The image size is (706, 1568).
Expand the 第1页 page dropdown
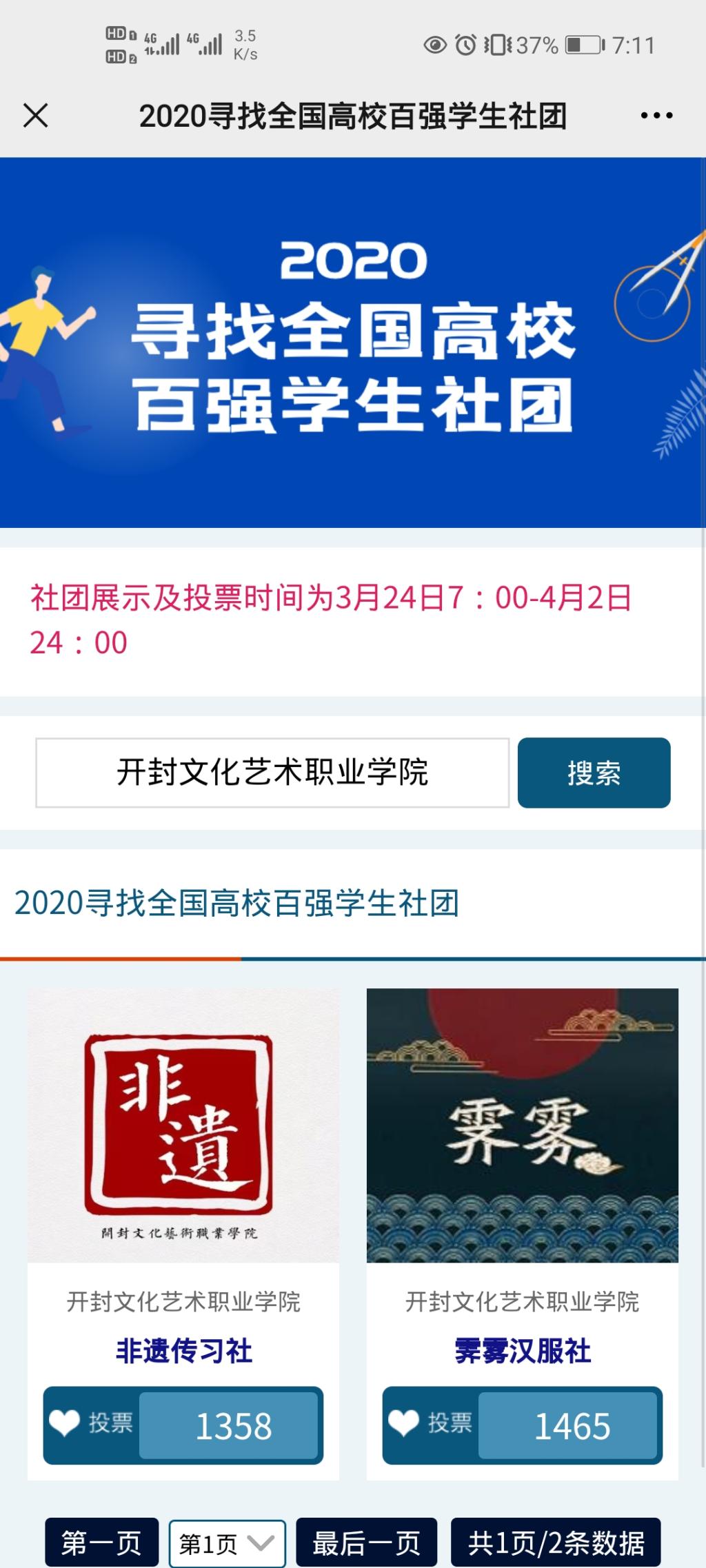(227, 1543)
